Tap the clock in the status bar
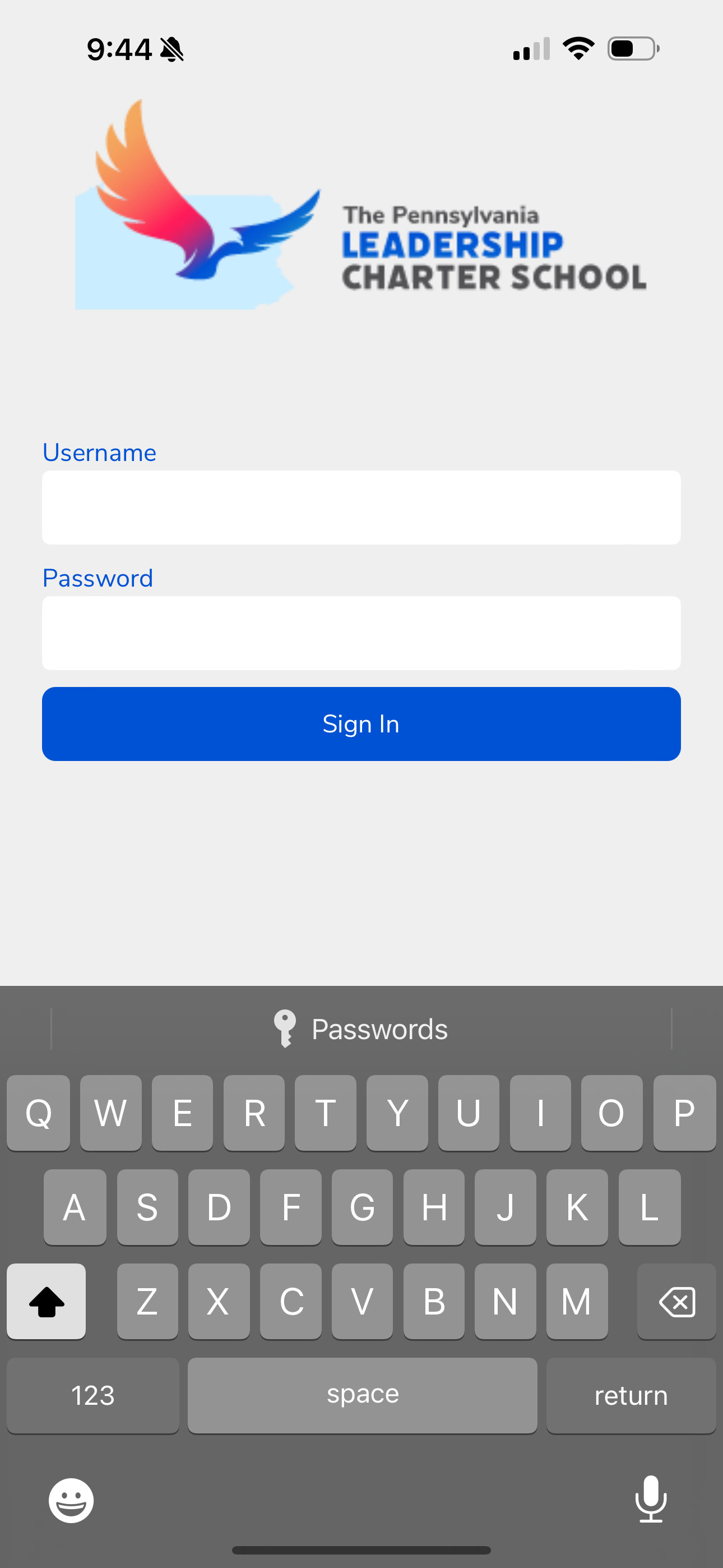Image resolution: width=723 pixels, height=1568 pixels. 119,49
